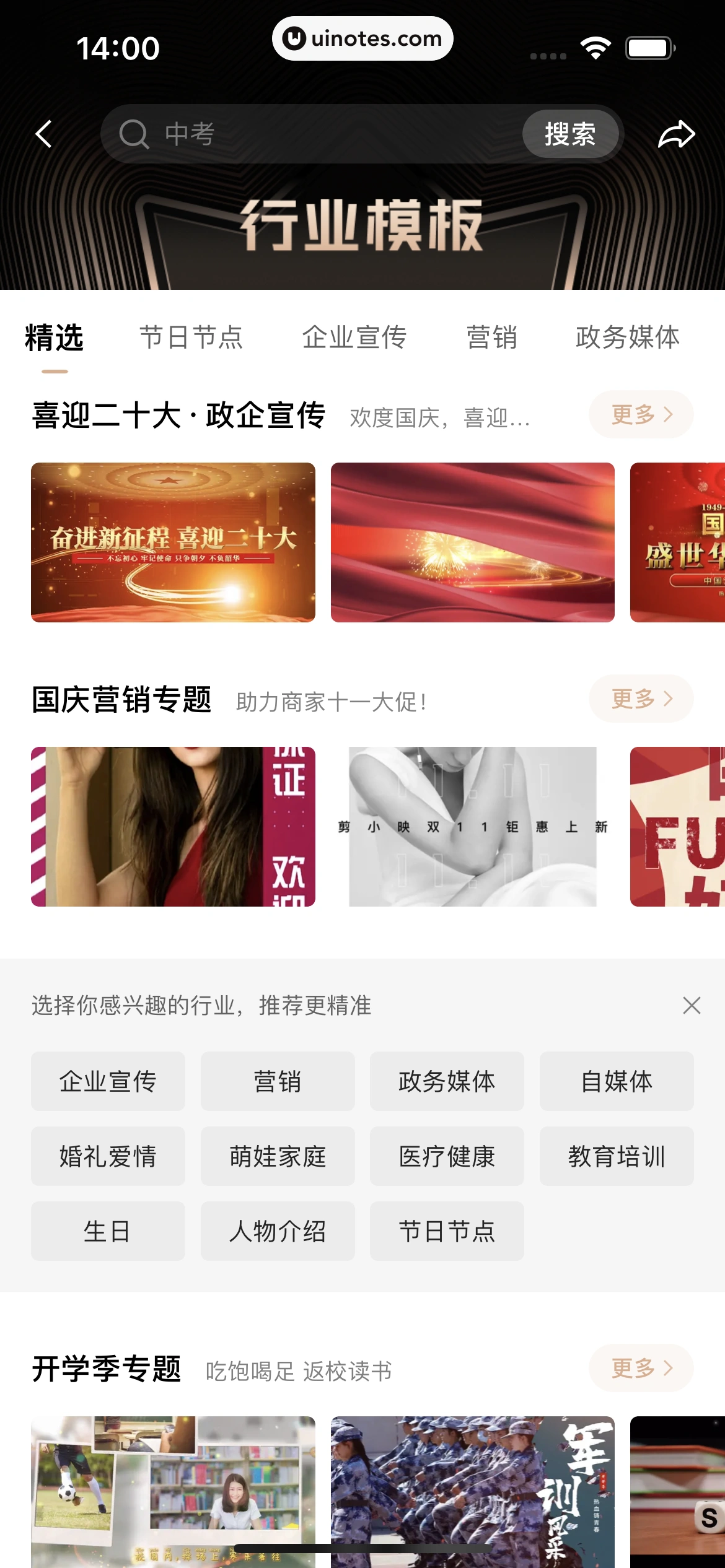This screenshot has width=725, height=1568.
Task: Expand the 开学季专题 更多 section
Action: pyautogui.click(x=641, y=1369)
